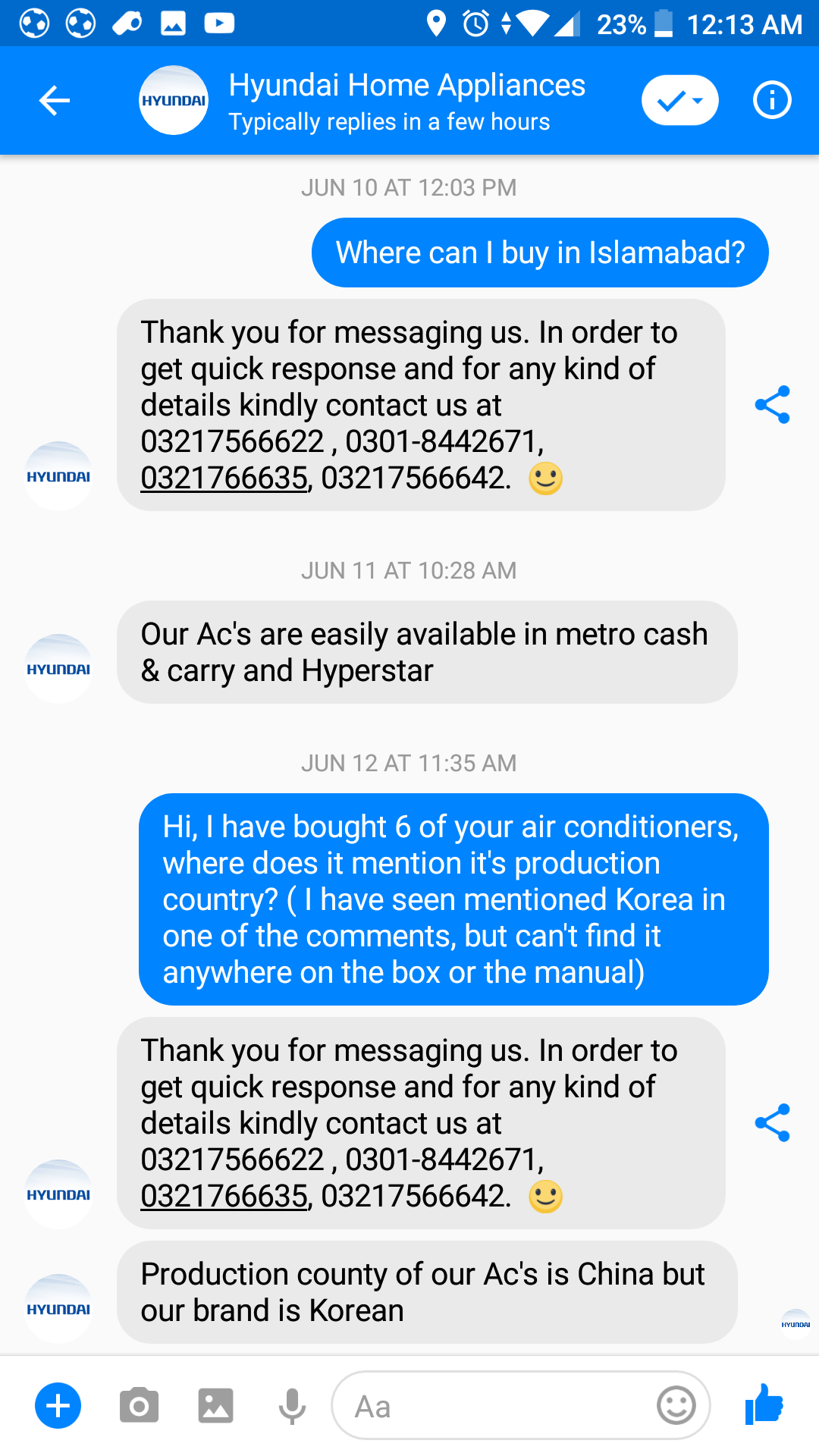Open conversation info details
Screen dimensions: 819x1456
pos(772,101)
